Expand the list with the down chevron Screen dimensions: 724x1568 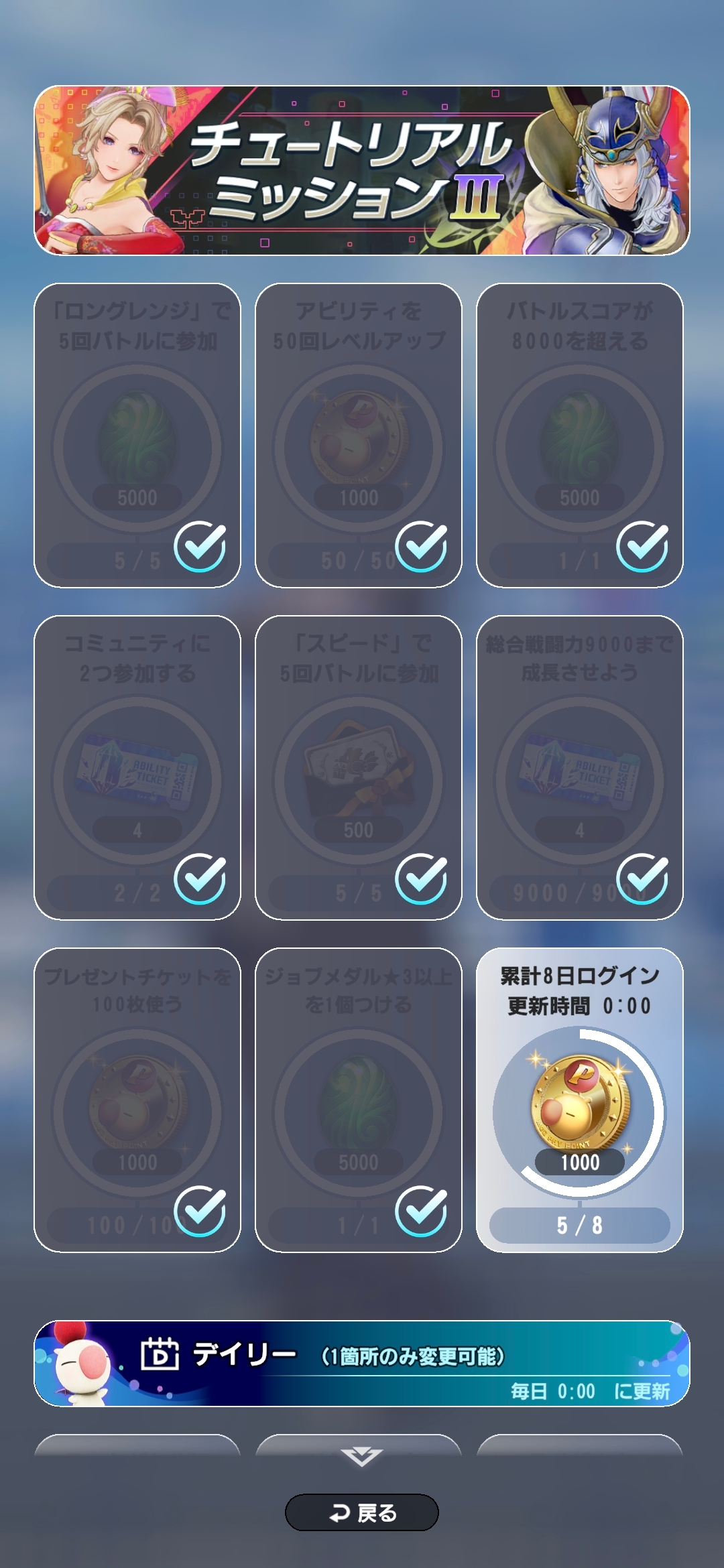[361, 1456]
